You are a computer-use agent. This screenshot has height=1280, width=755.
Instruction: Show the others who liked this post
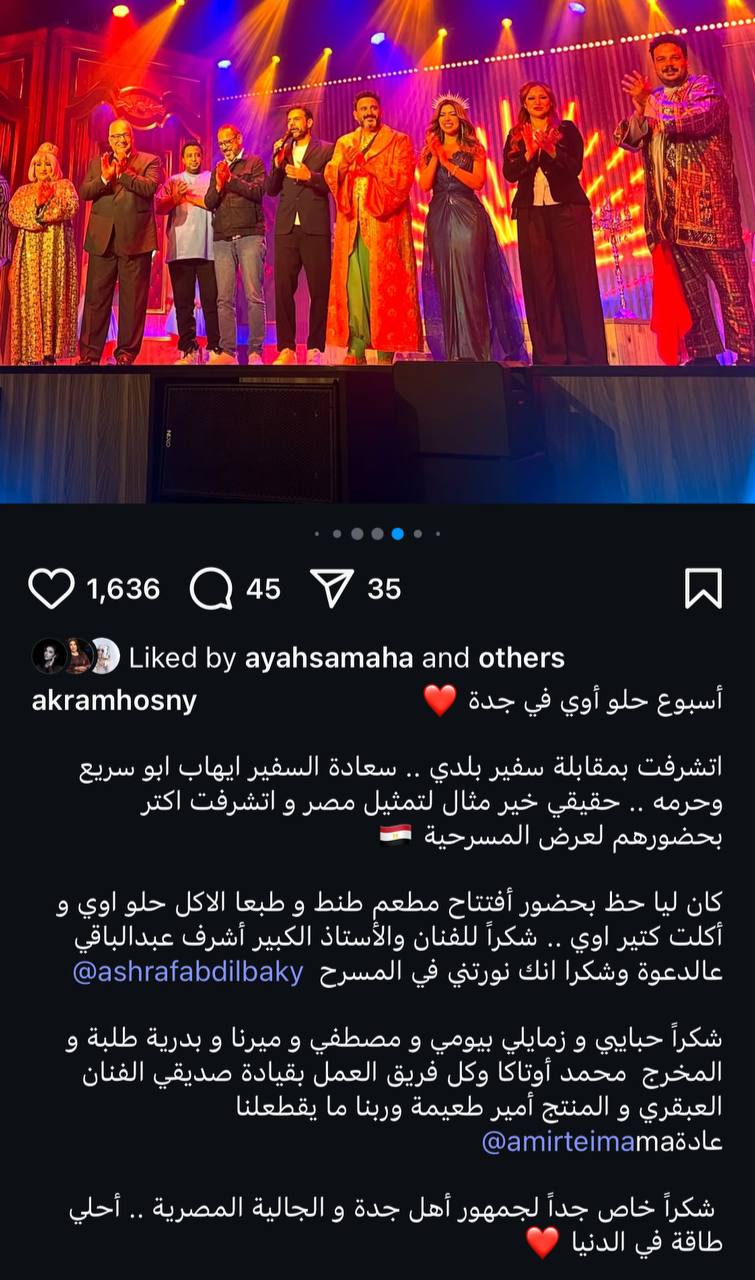click(x=521, y=658)
